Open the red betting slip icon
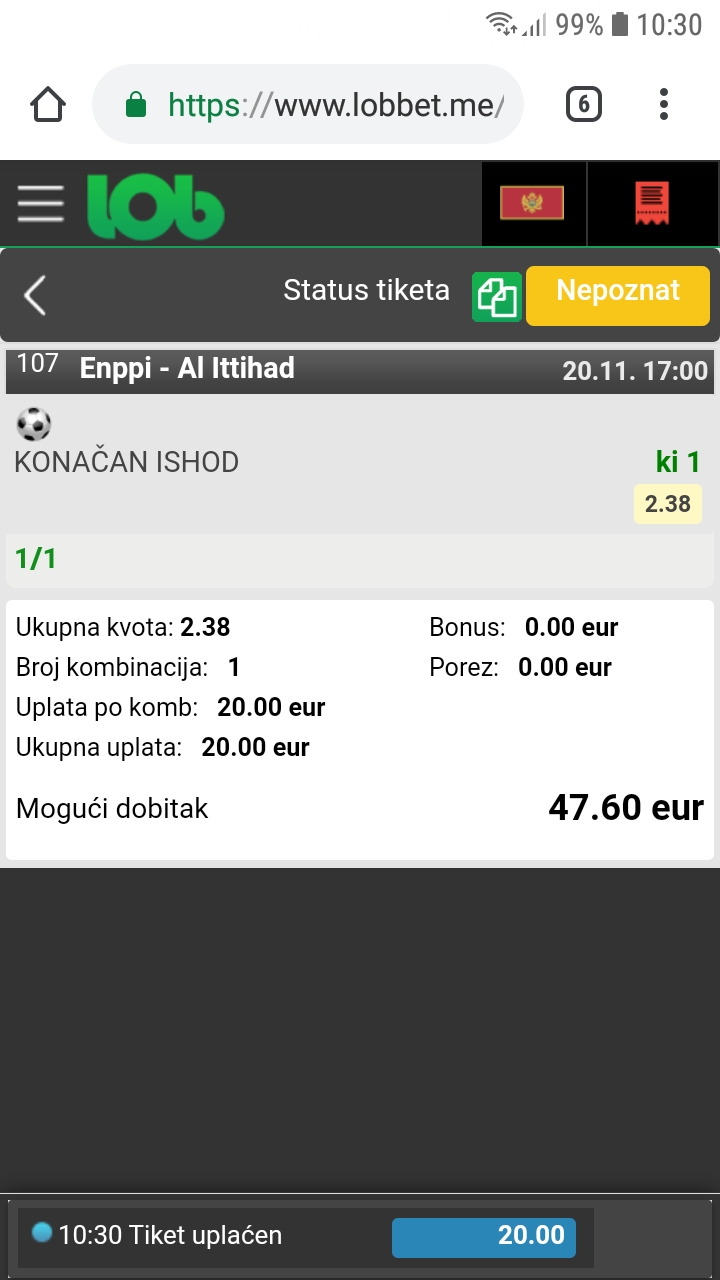Viewport: 720px width, 1280px height. click(x=652, y=204)
